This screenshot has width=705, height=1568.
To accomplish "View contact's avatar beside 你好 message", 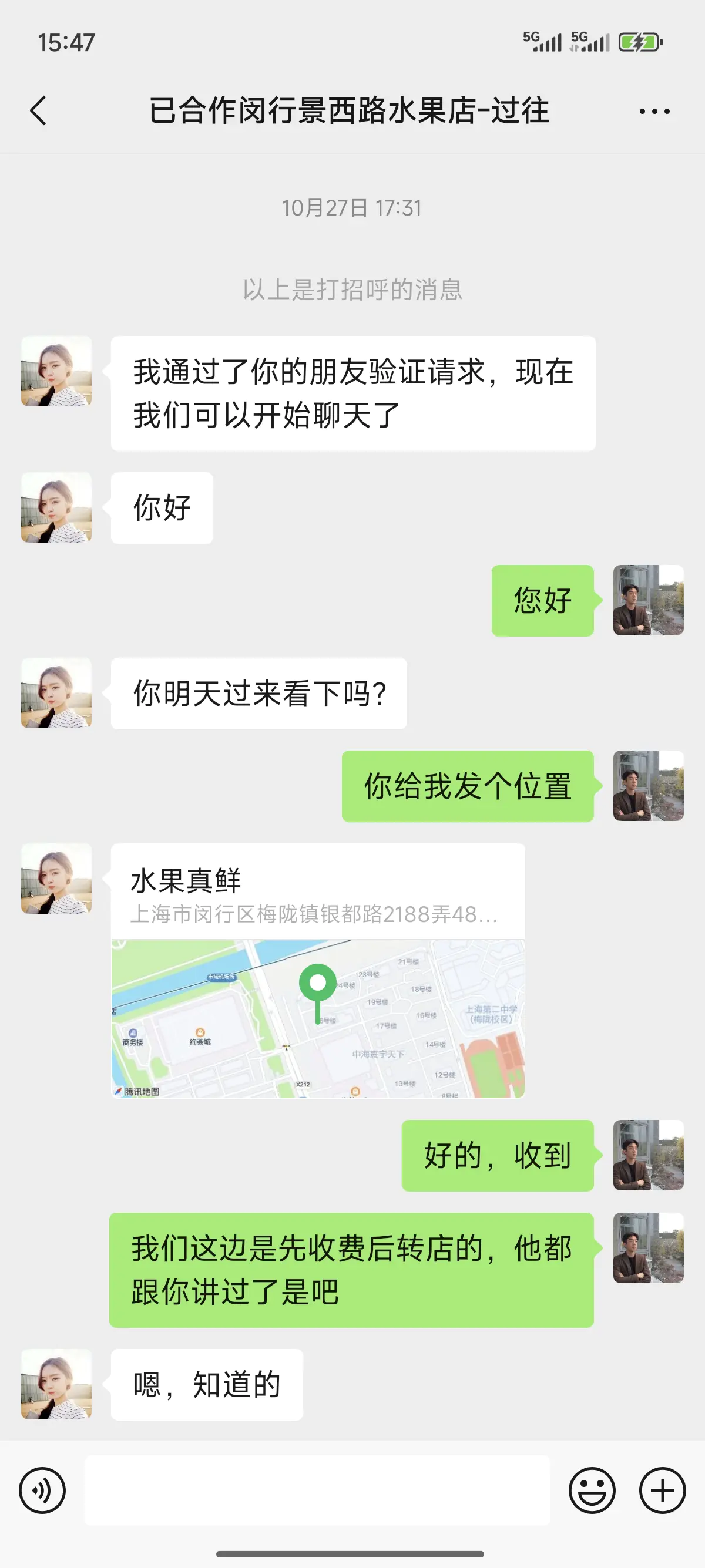I will (x=56, y=507).
